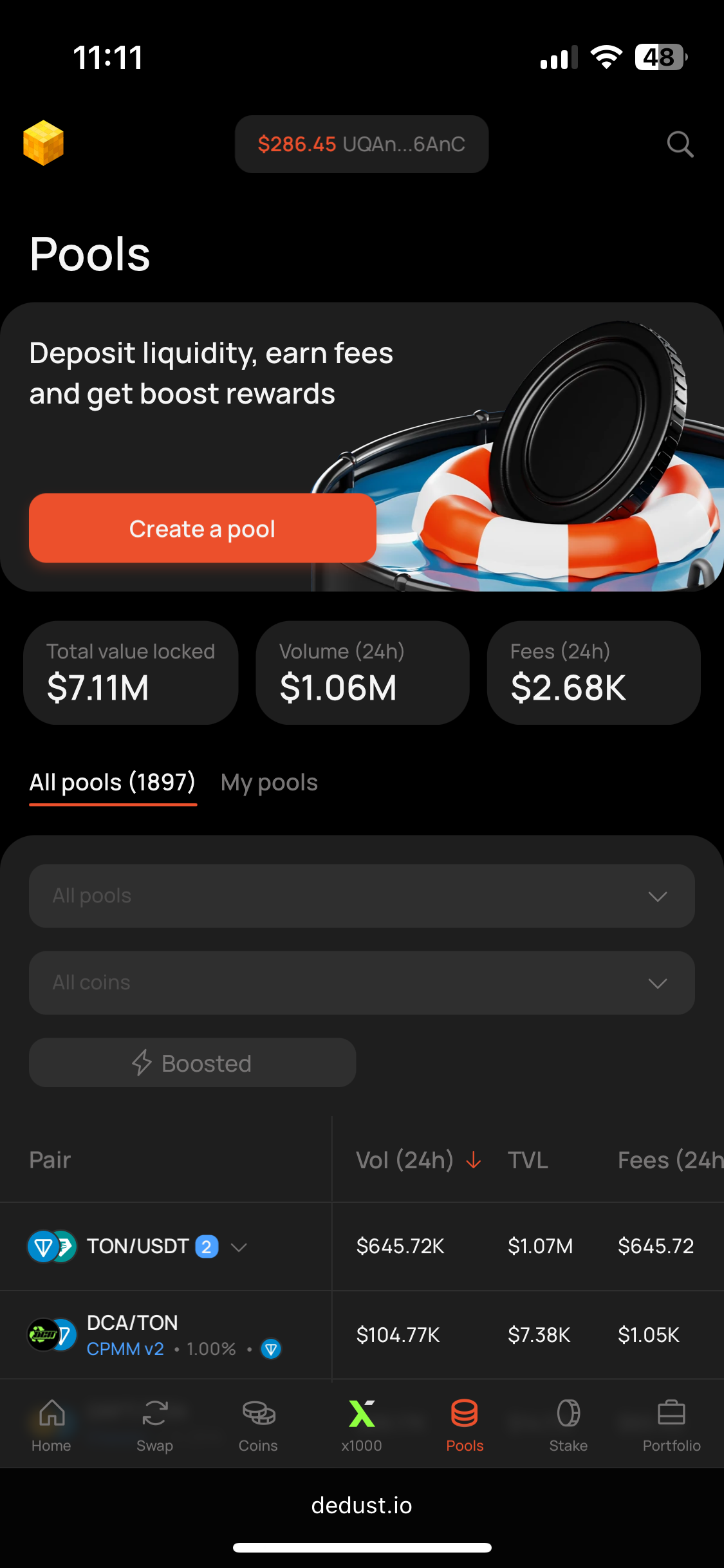Viewport: 724px width, 1568px height.
Task: Open the All coins dropdown
Action: pyautogui.click(x=361, y=983)
